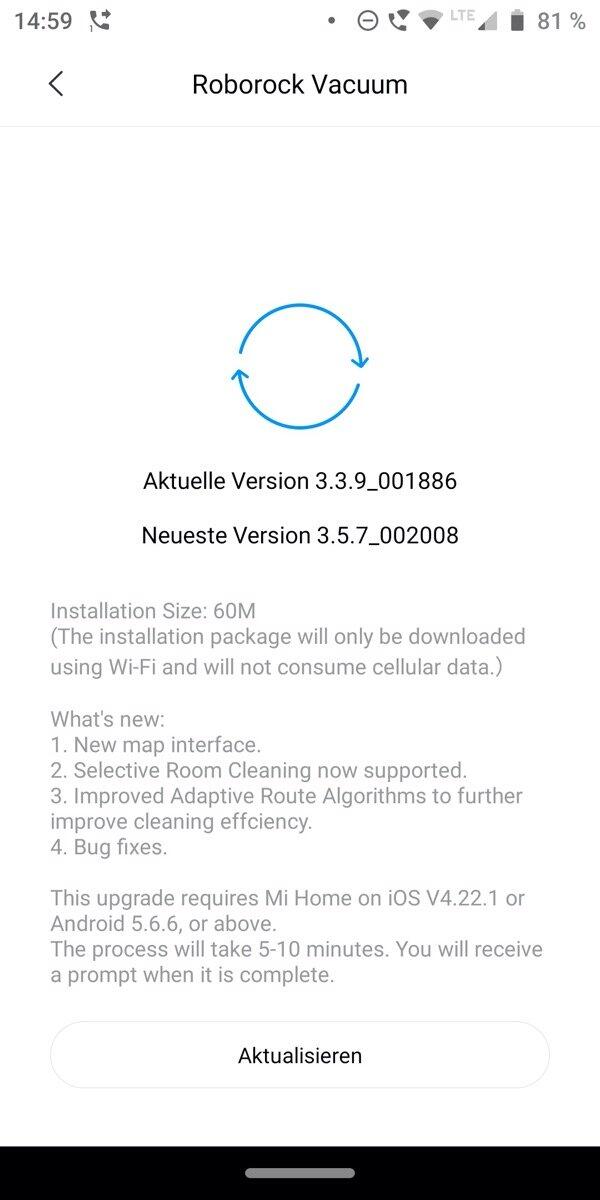Tap the system home gesture pill
Screen dimensions: 600x1200
point(300,1173)
